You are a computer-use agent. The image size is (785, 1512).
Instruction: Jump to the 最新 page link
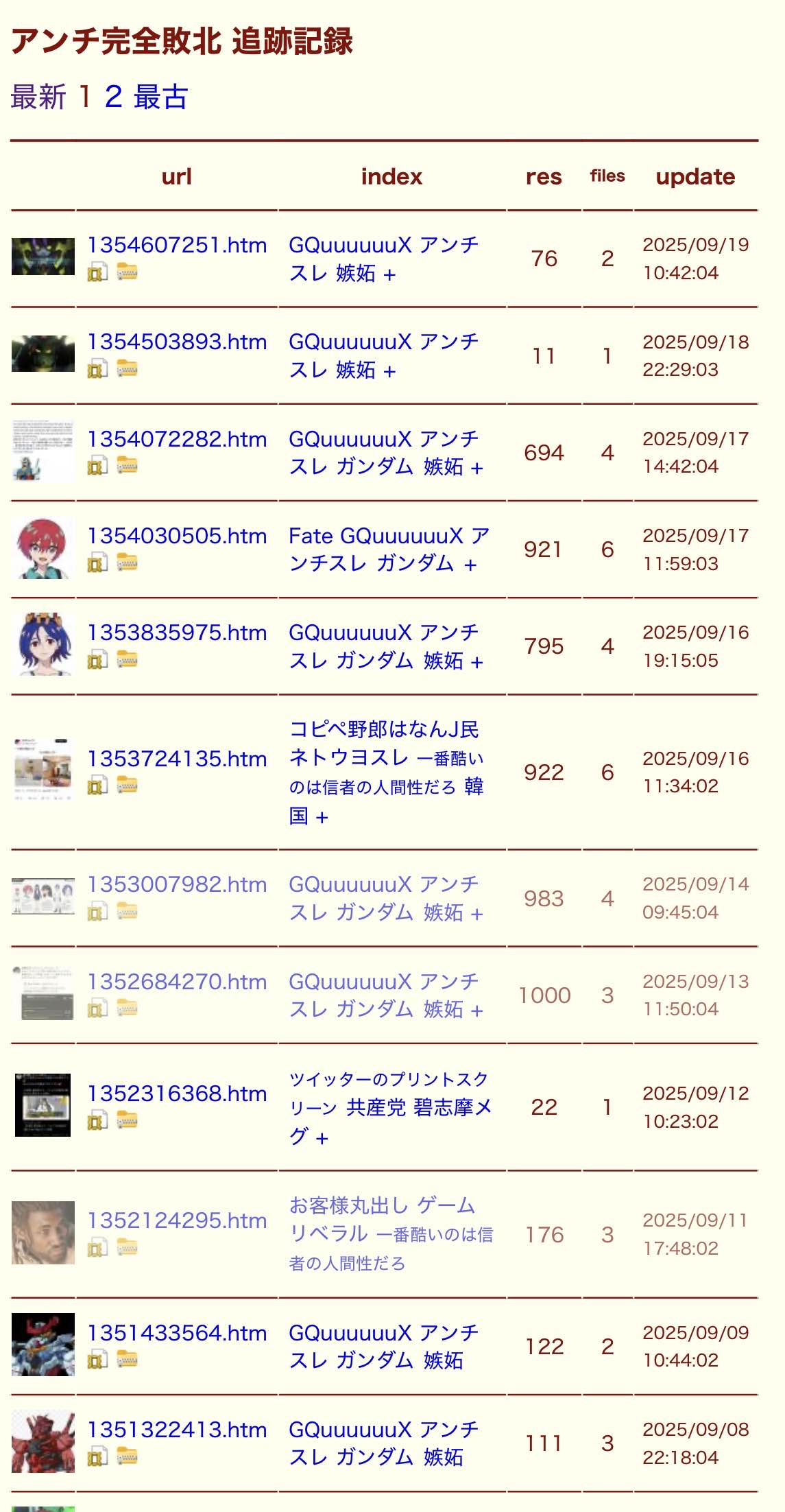click(x=38, y=97)
